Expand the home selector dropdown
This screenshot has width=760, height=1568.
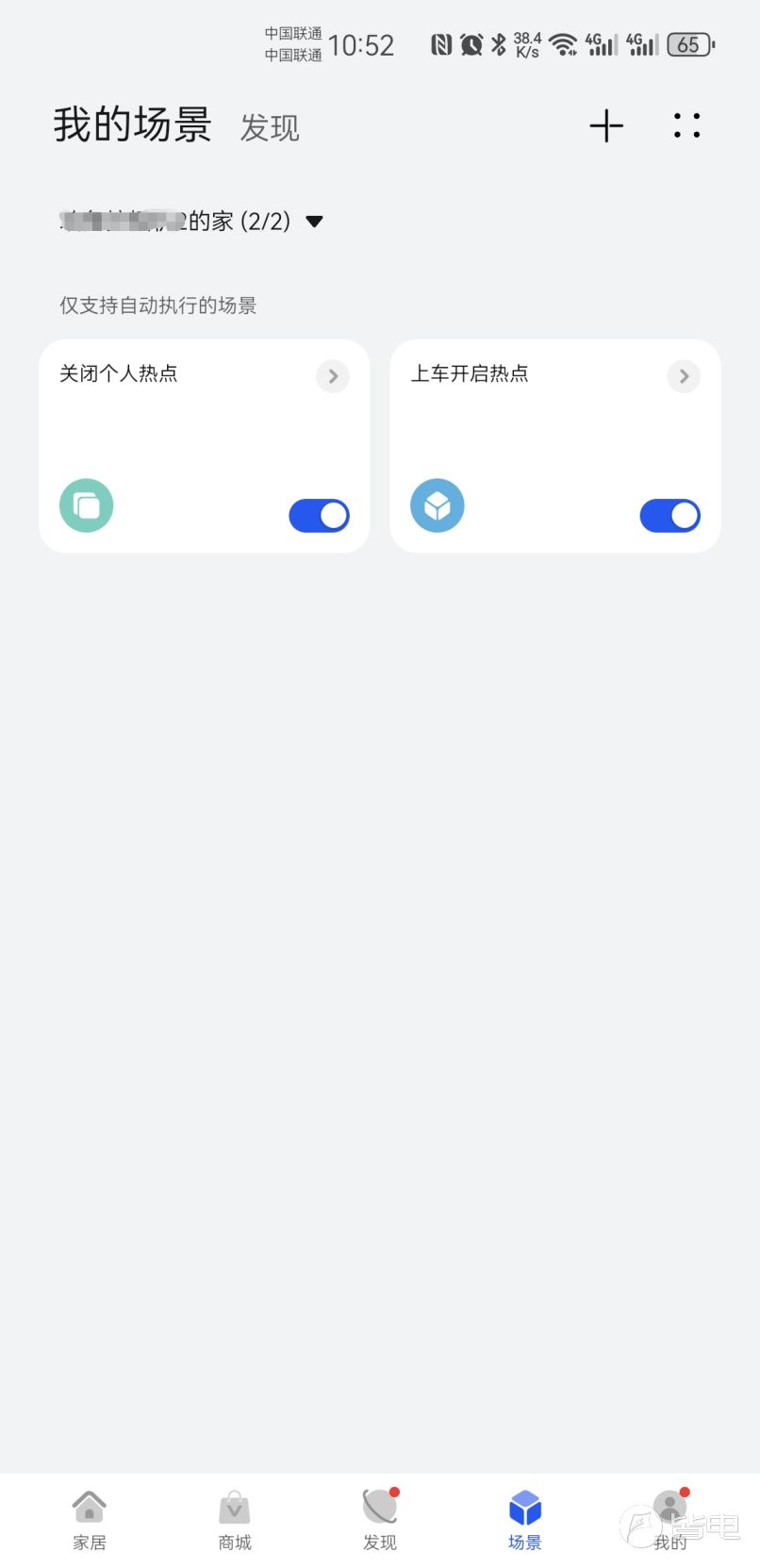point(191,222)
